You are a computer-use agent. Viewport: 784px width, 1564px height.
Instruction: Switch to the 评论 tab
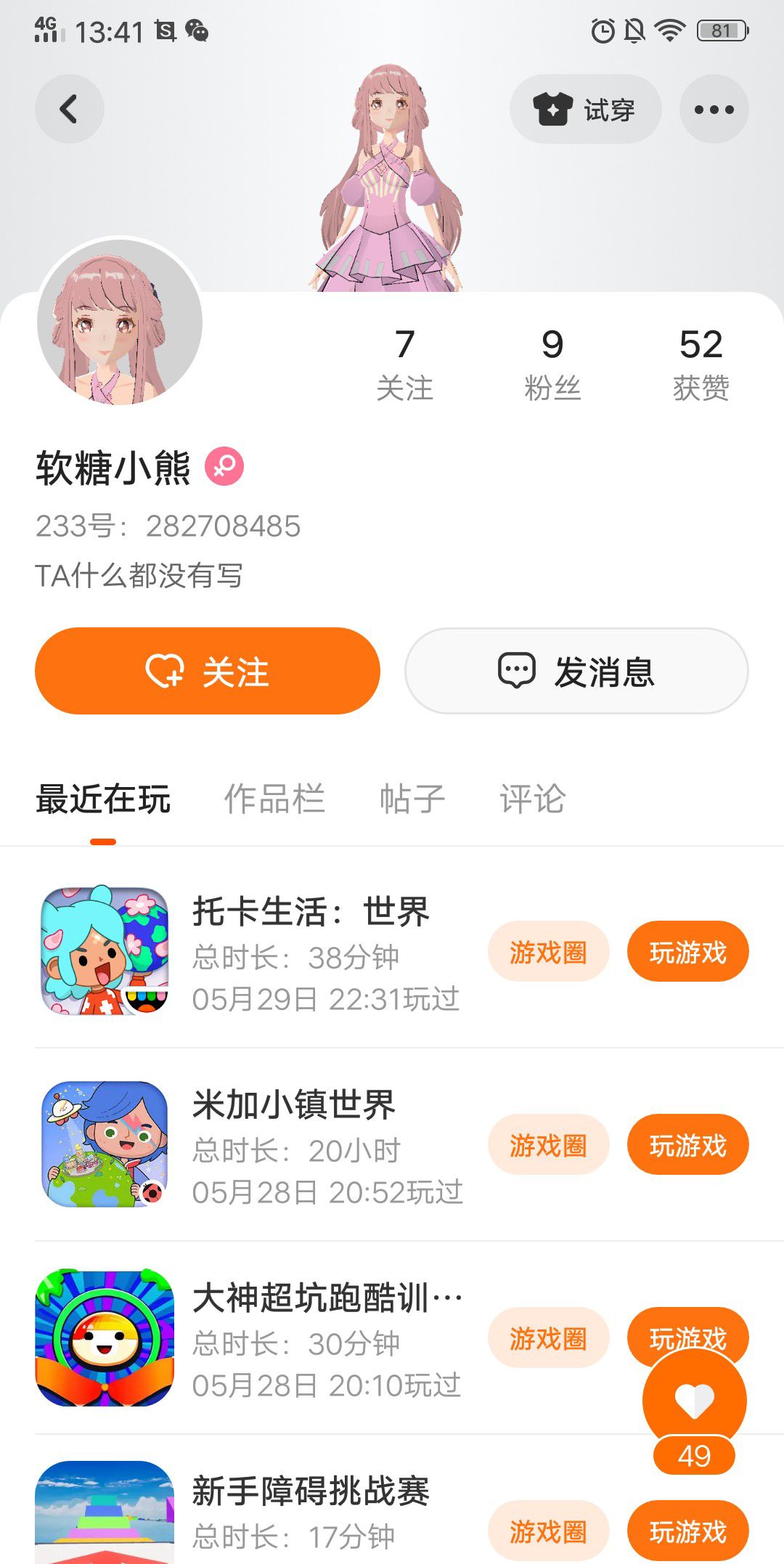[x=532, y=799]
